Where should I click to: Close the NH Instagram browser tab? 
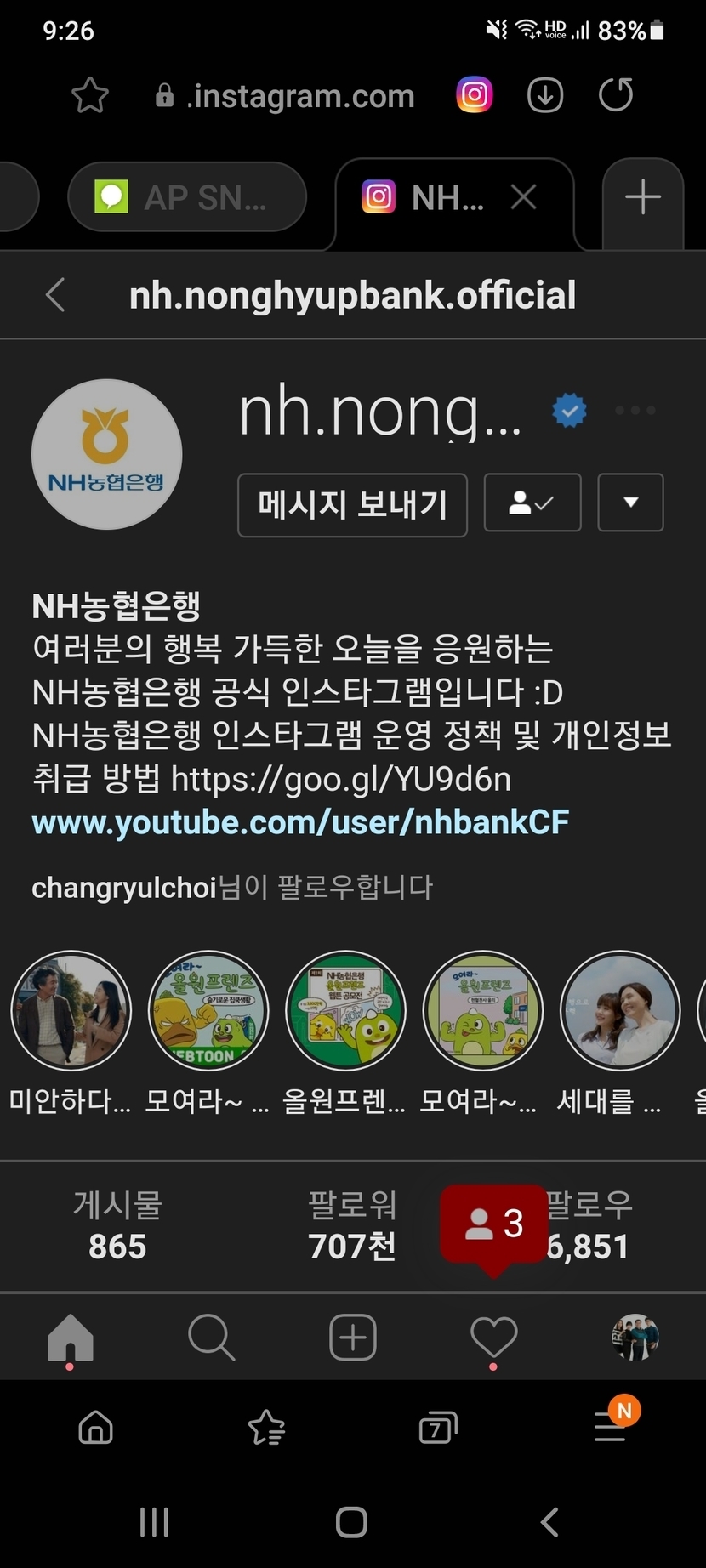(x=524, y=197)
